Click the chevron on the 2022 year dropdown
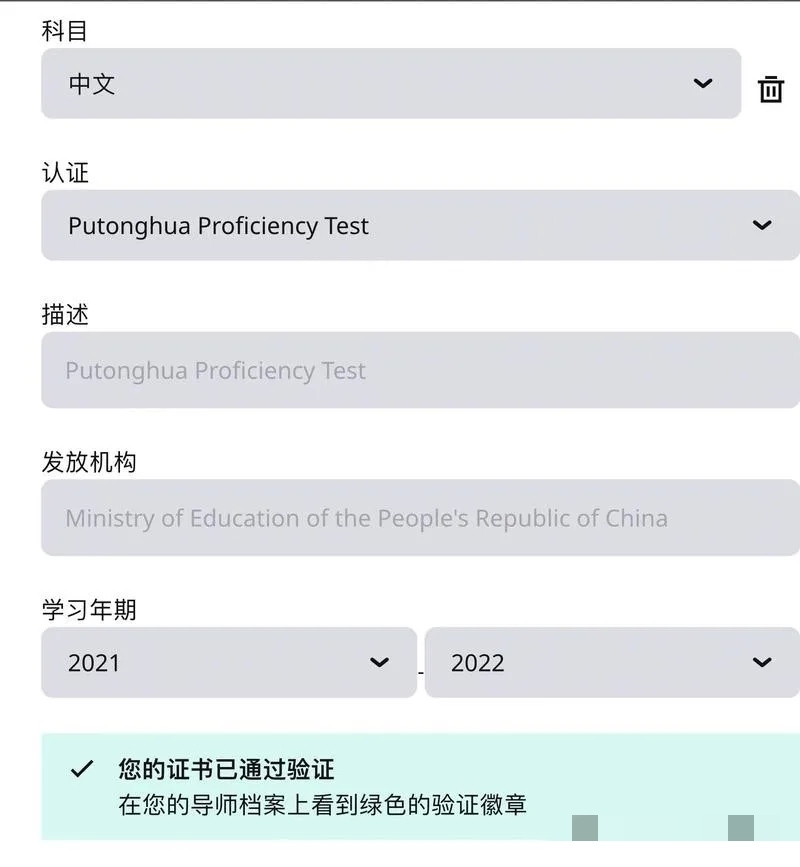 762,662
